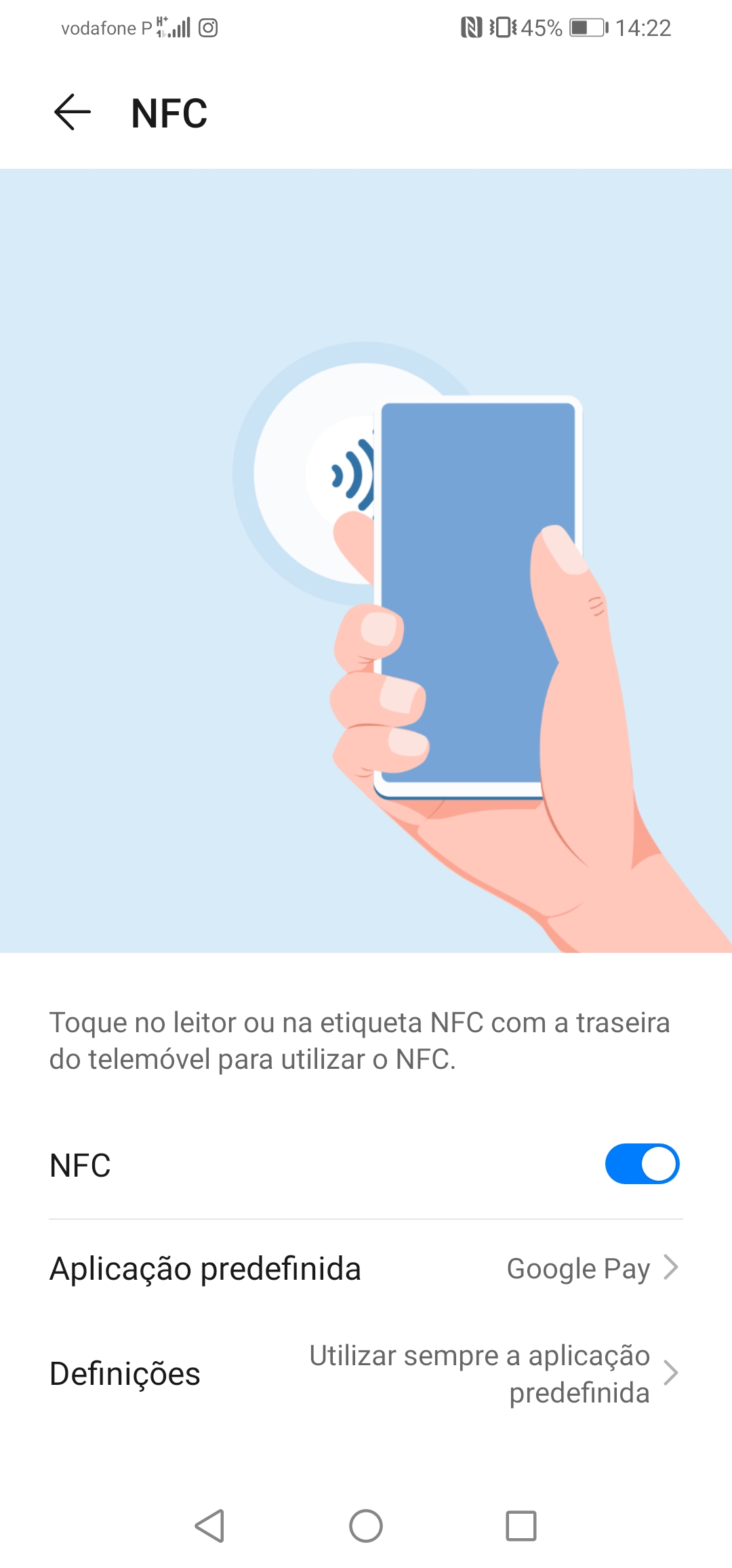Turn off the NFC switch
This screenshot has width=732, height=1568.
[x=642, y=1164]
